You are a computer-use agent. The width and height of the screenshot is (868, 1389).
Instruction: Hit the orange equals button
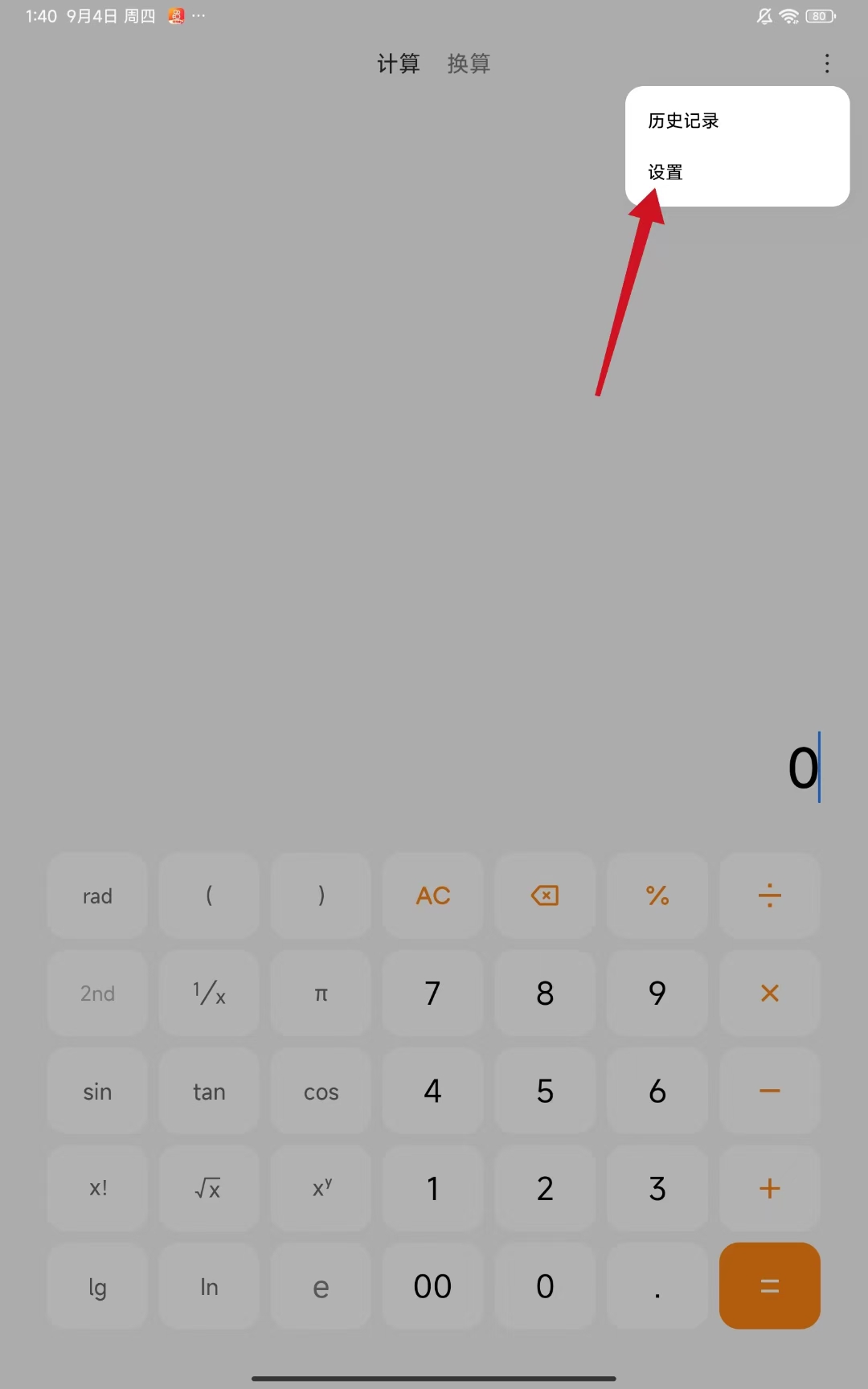(769, 1285)
